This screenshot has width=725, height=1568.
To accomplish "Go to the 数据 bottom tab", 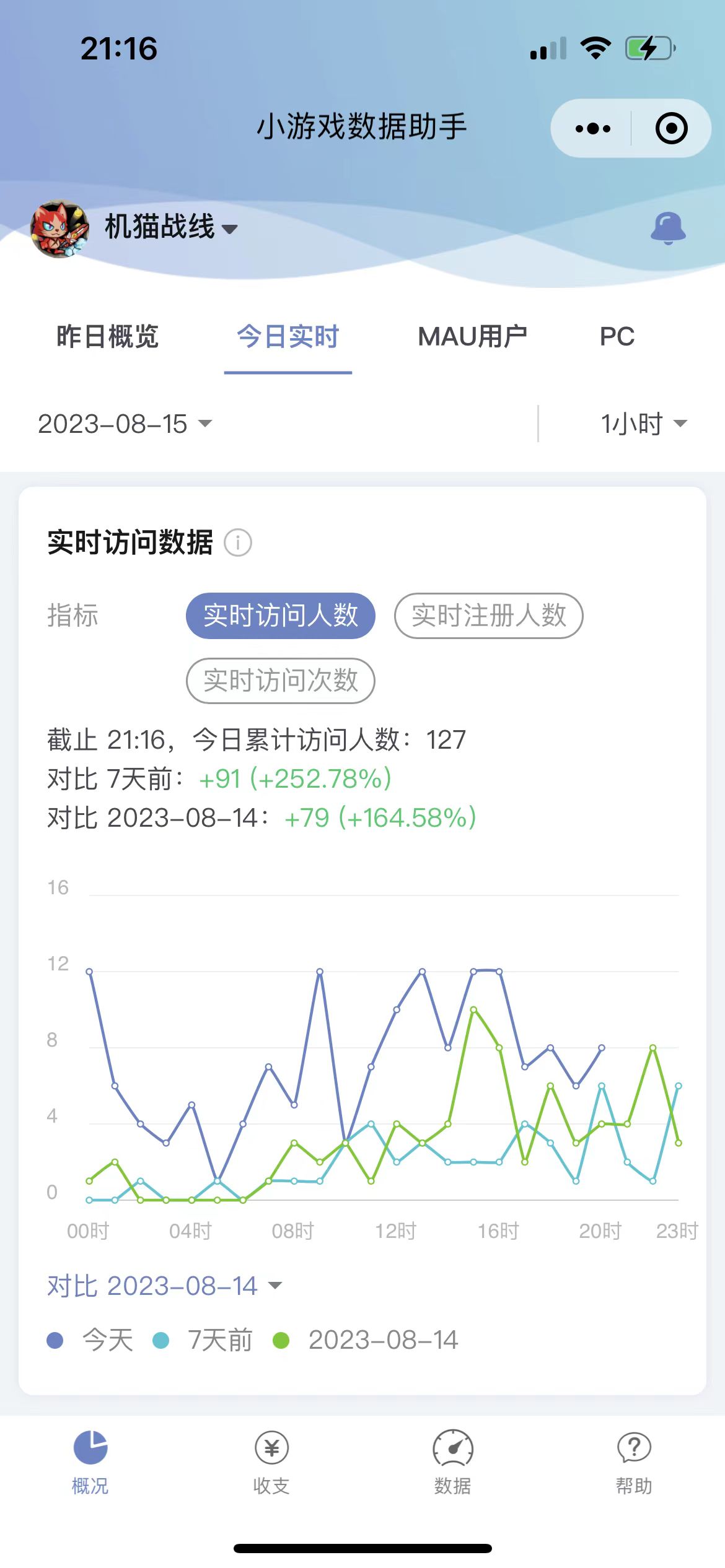I will pos(452,1462).
